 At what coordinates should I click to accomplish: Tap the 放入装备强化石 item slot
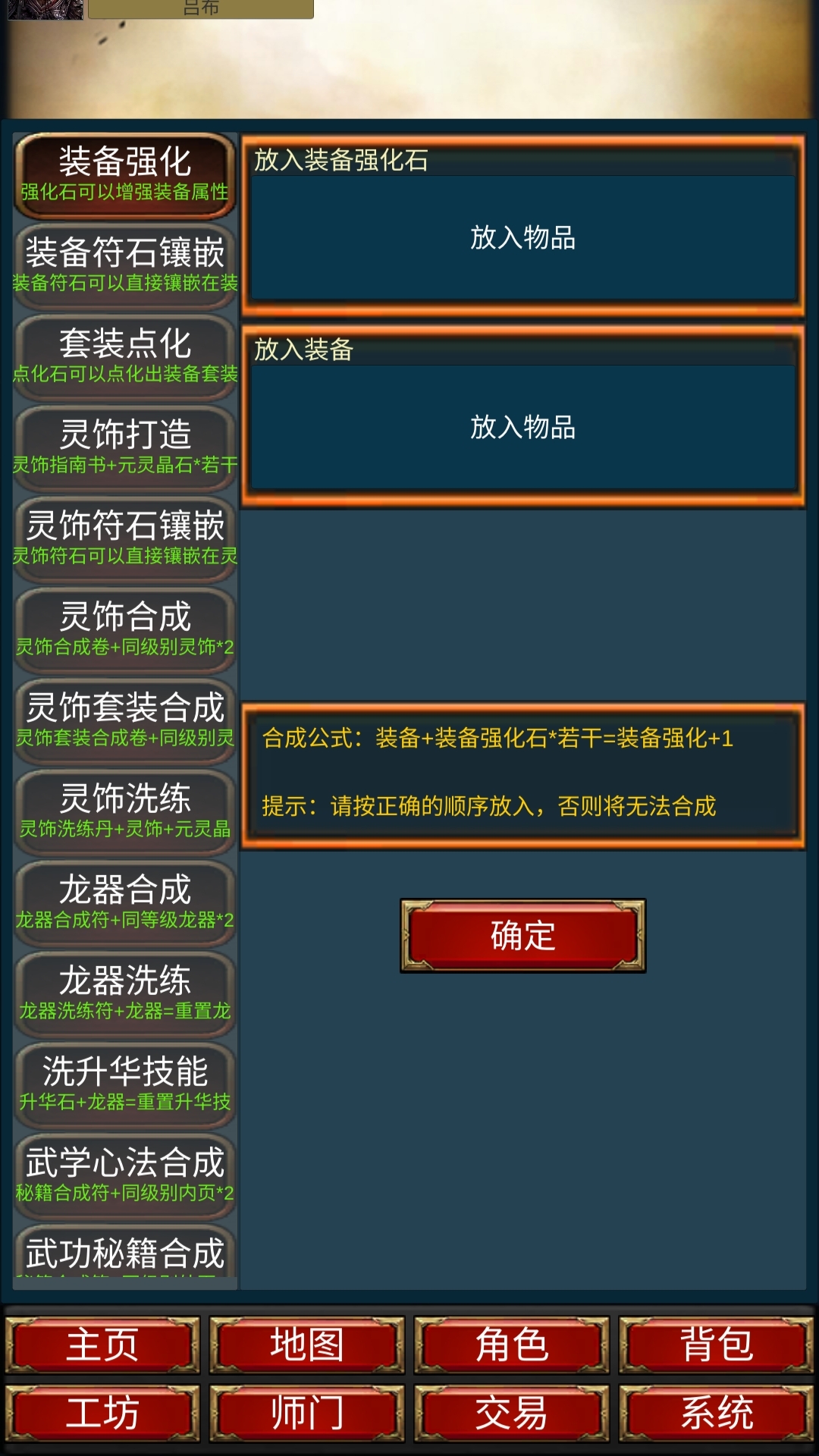pos(522,238)
